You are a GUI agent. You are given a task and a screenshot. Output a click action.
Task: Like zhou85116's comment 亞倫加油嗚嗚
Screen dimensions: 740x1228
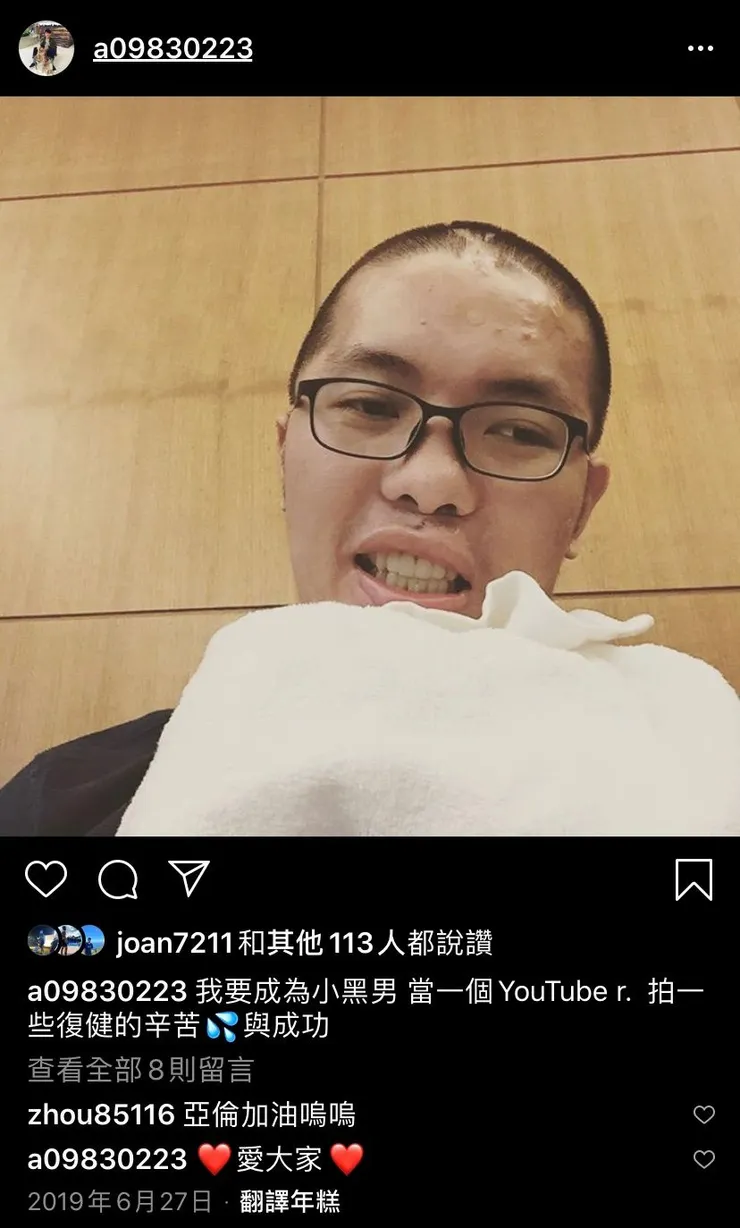pos(704,1114)
